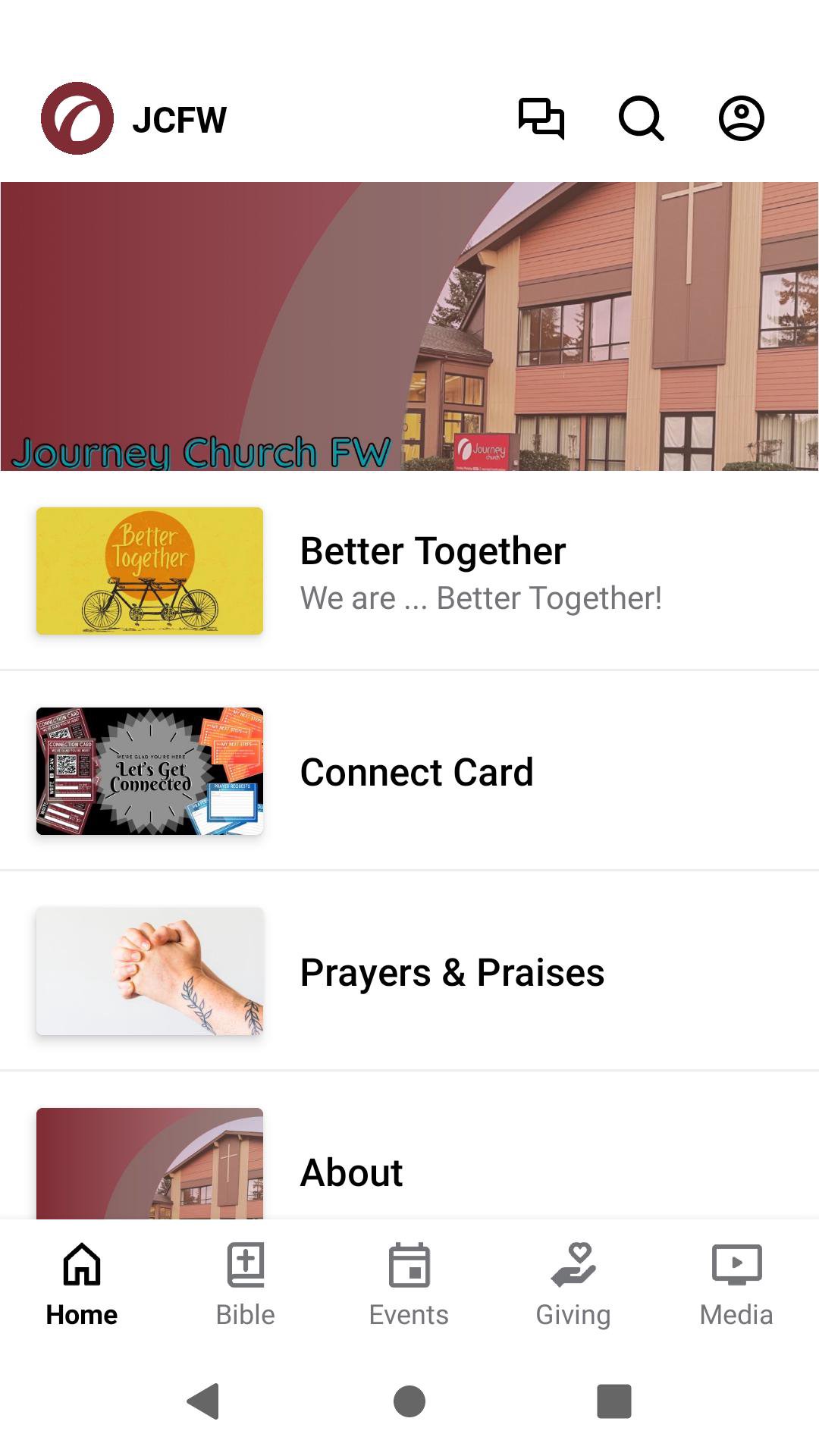Open Prayers & Praises
Viewport: 819px width, 1456px height.
click(x=409, y=971)
